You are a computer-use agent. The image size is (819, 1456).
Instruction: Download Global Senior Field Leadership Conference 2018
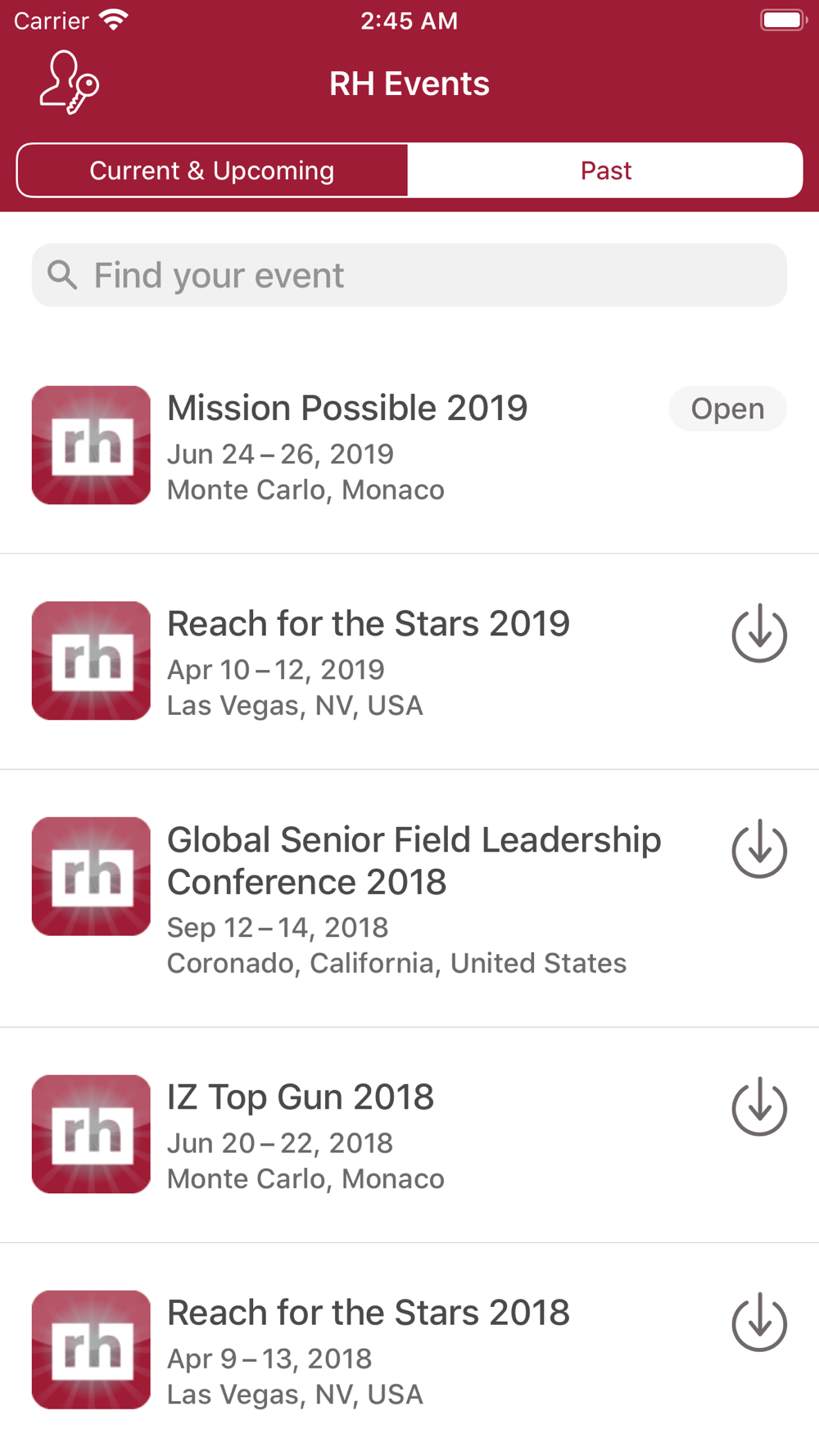coord(759,848)
